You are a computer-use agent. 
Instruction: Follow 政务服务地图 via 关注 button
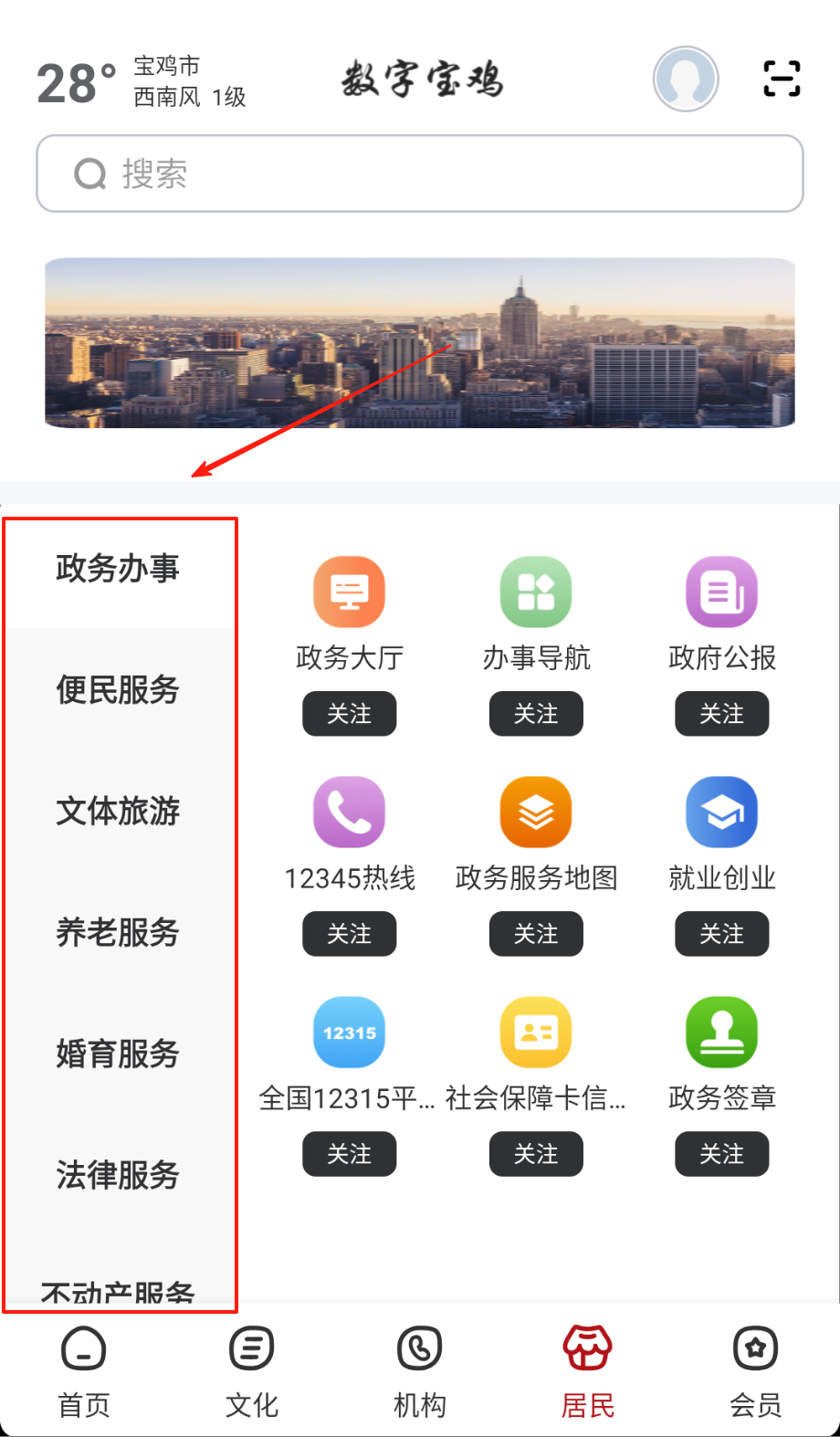[536, 934]
